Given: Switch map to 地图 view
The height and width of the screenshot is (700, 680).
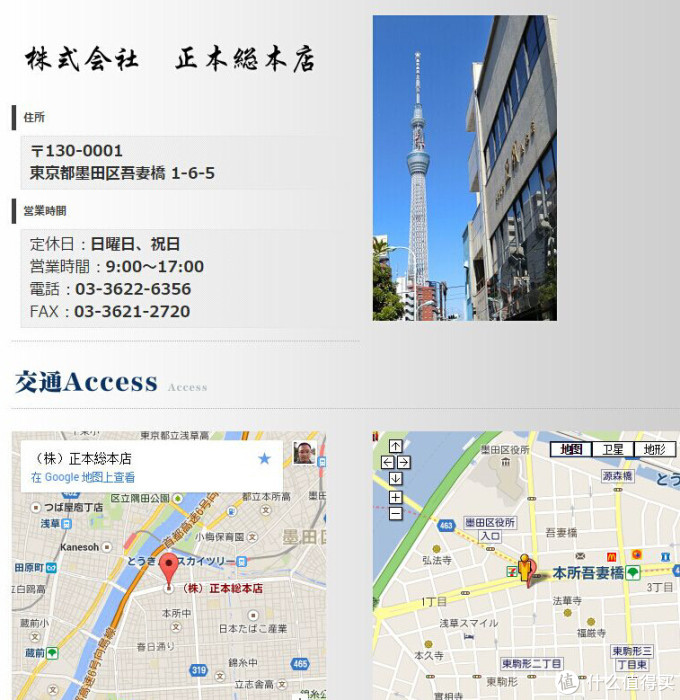Looking at the screenshot, I should click(x=570, y=449).
